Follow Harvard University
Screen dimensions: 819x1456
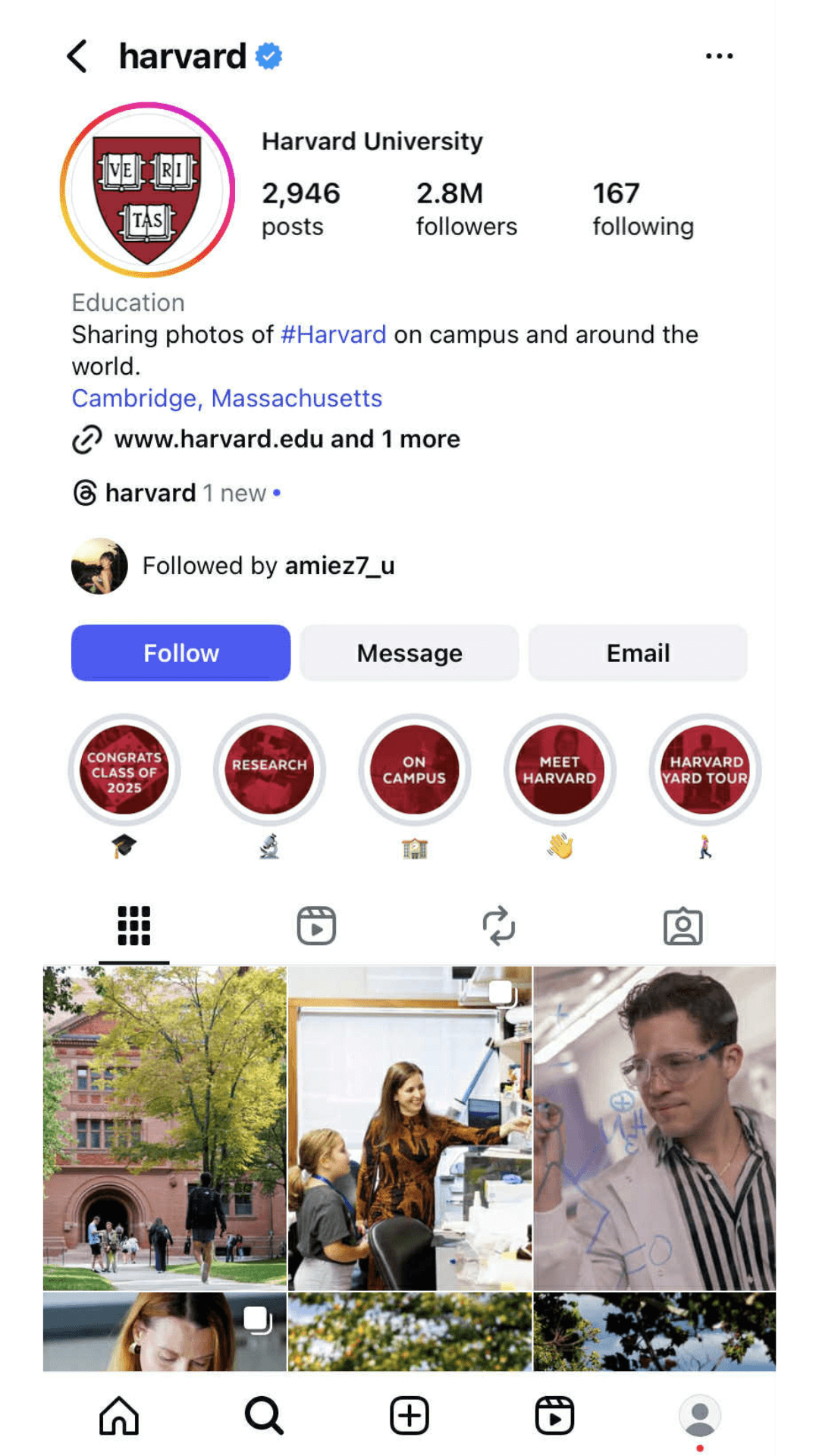pos(180,653)
